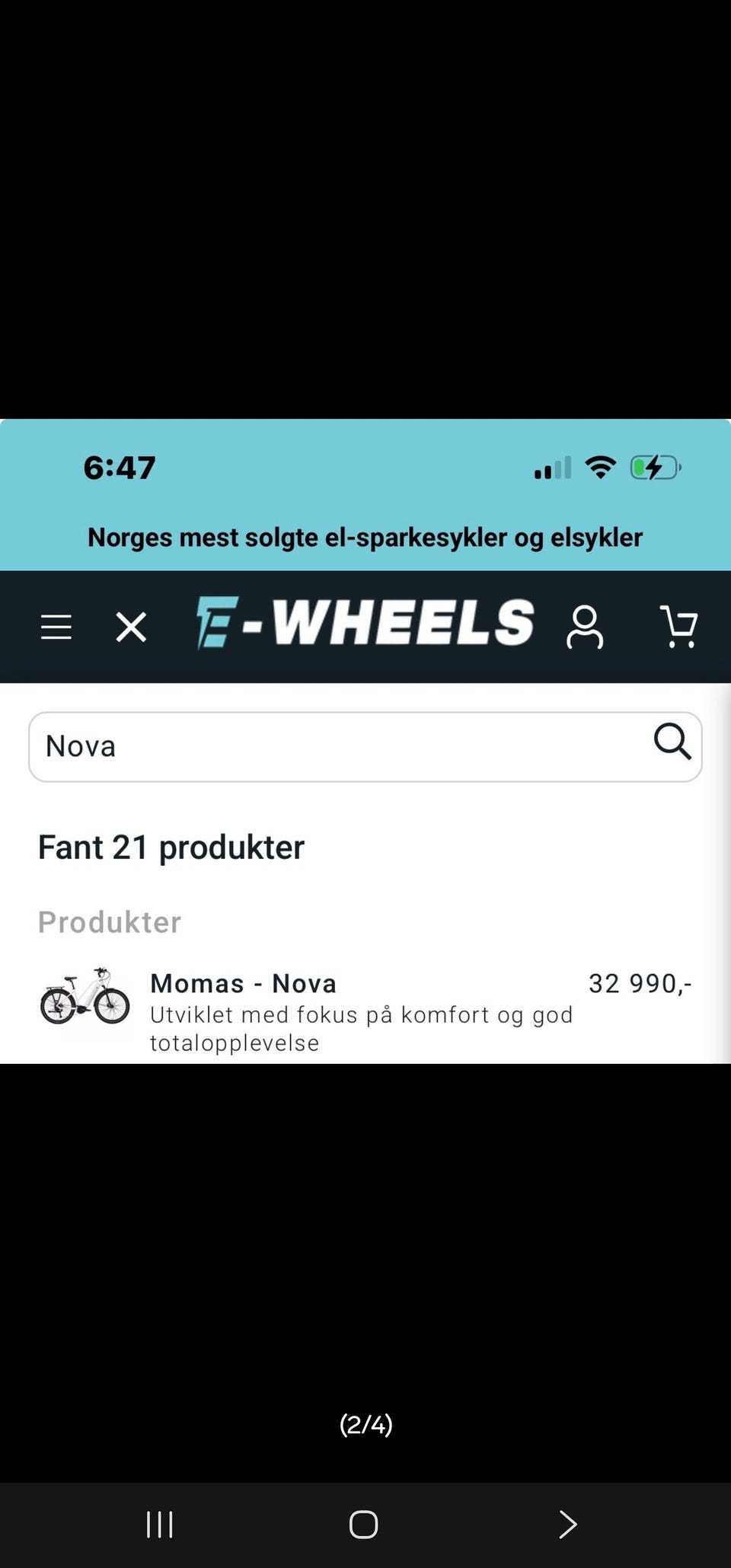This screenshot has width=731, height=1568.
Task: Open the recent apps overview
Action: coord(160,1524)
